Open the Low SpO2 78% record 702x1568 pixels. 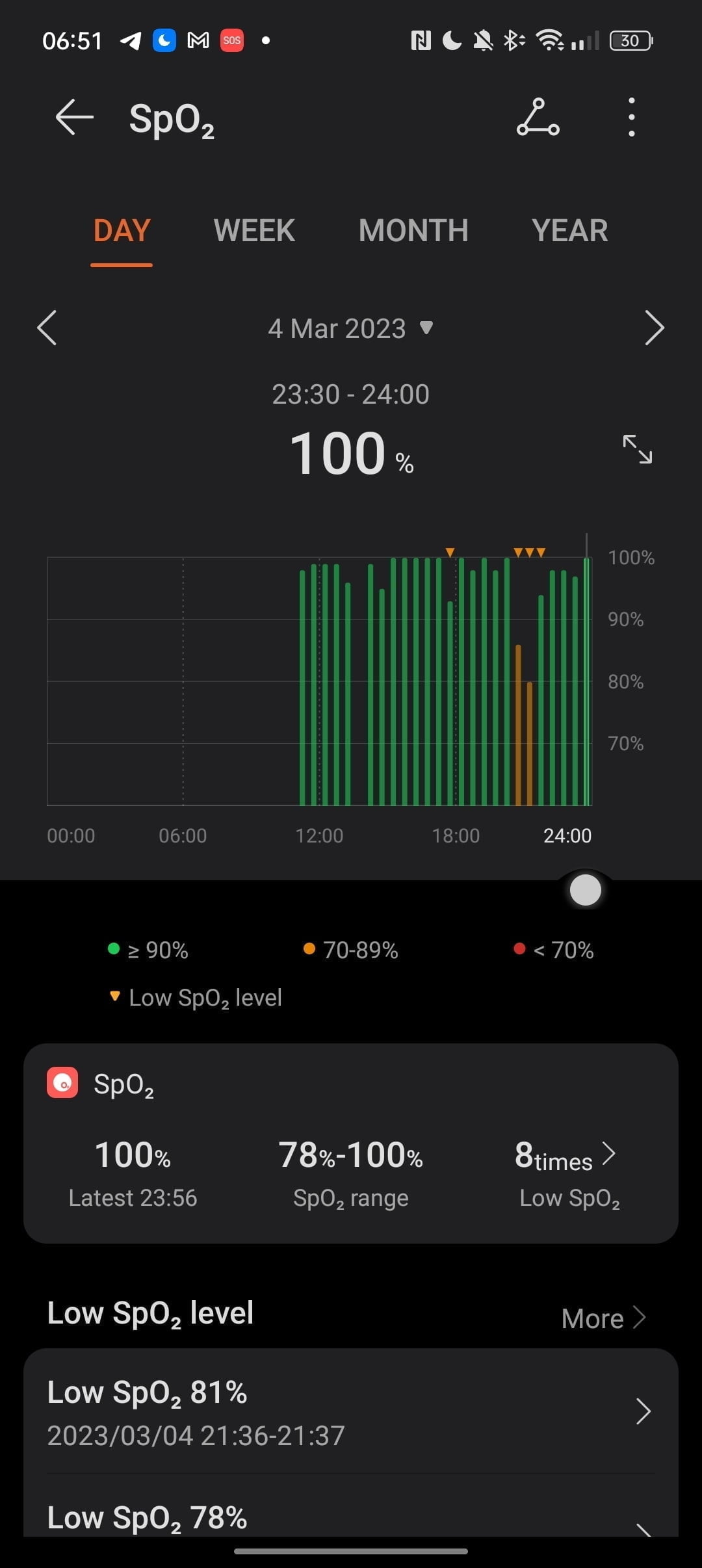351,1518
